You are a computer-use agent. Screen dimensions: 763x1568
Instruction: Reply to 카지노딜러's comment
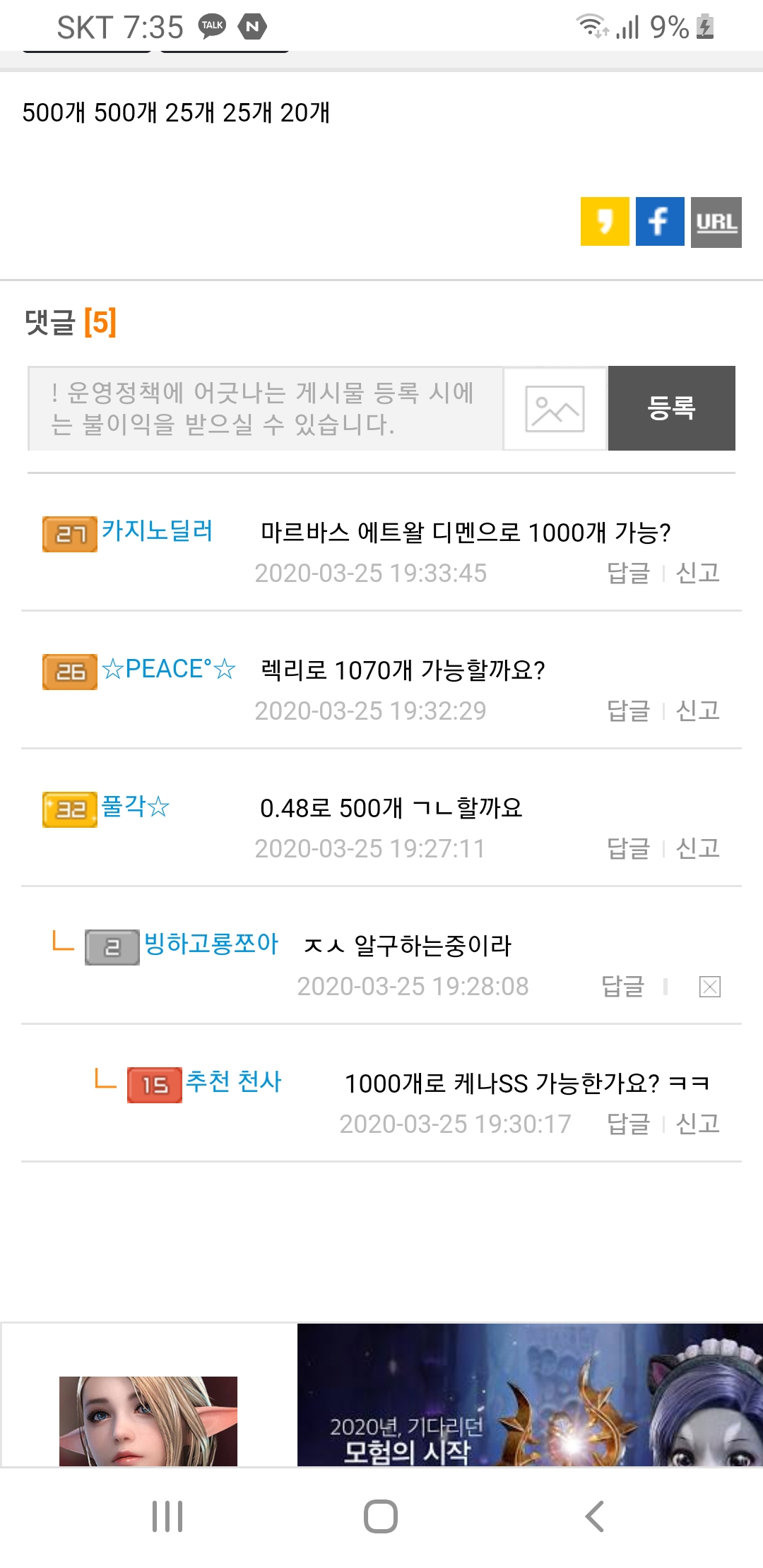[628, 573]
